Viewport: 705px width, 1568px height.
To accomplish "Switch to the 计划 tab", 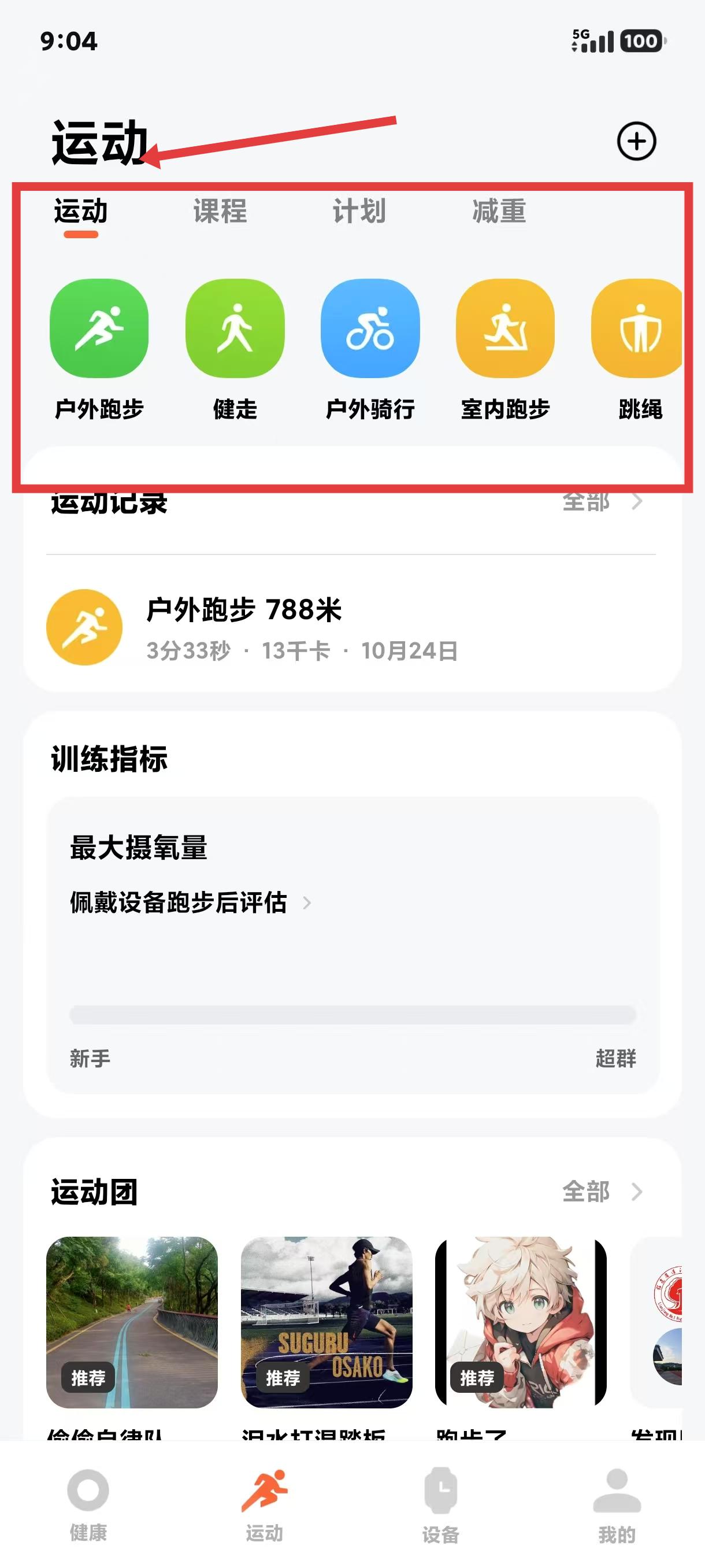I will click(359, 211).
